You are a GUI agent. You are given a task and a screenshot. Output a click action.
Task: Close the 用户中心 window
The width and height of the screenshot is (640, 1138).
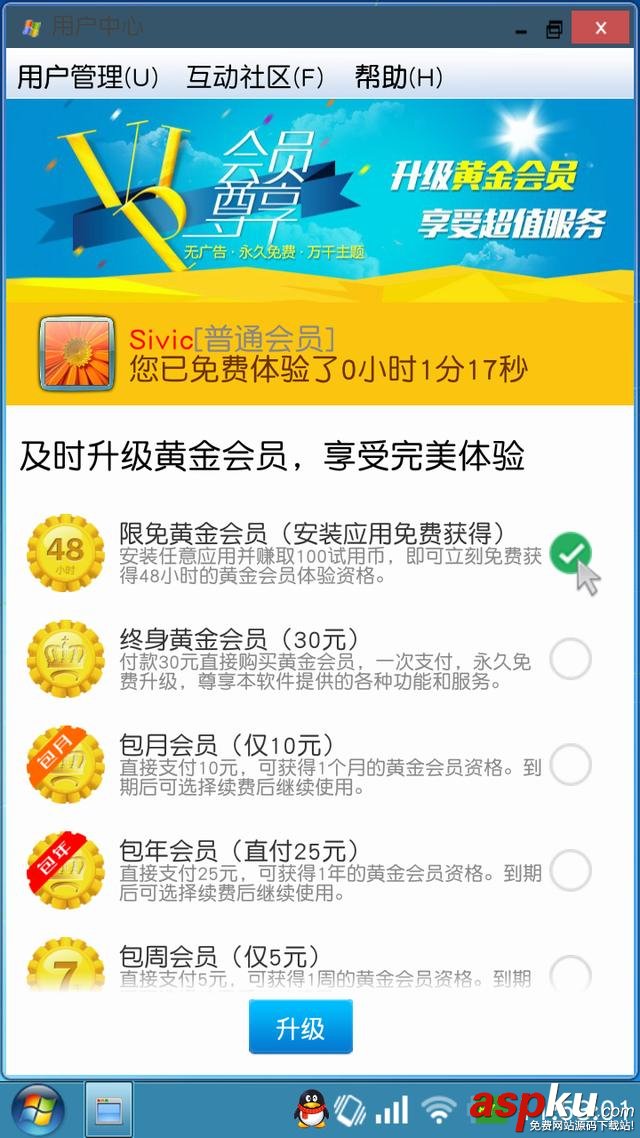(600, 28)
